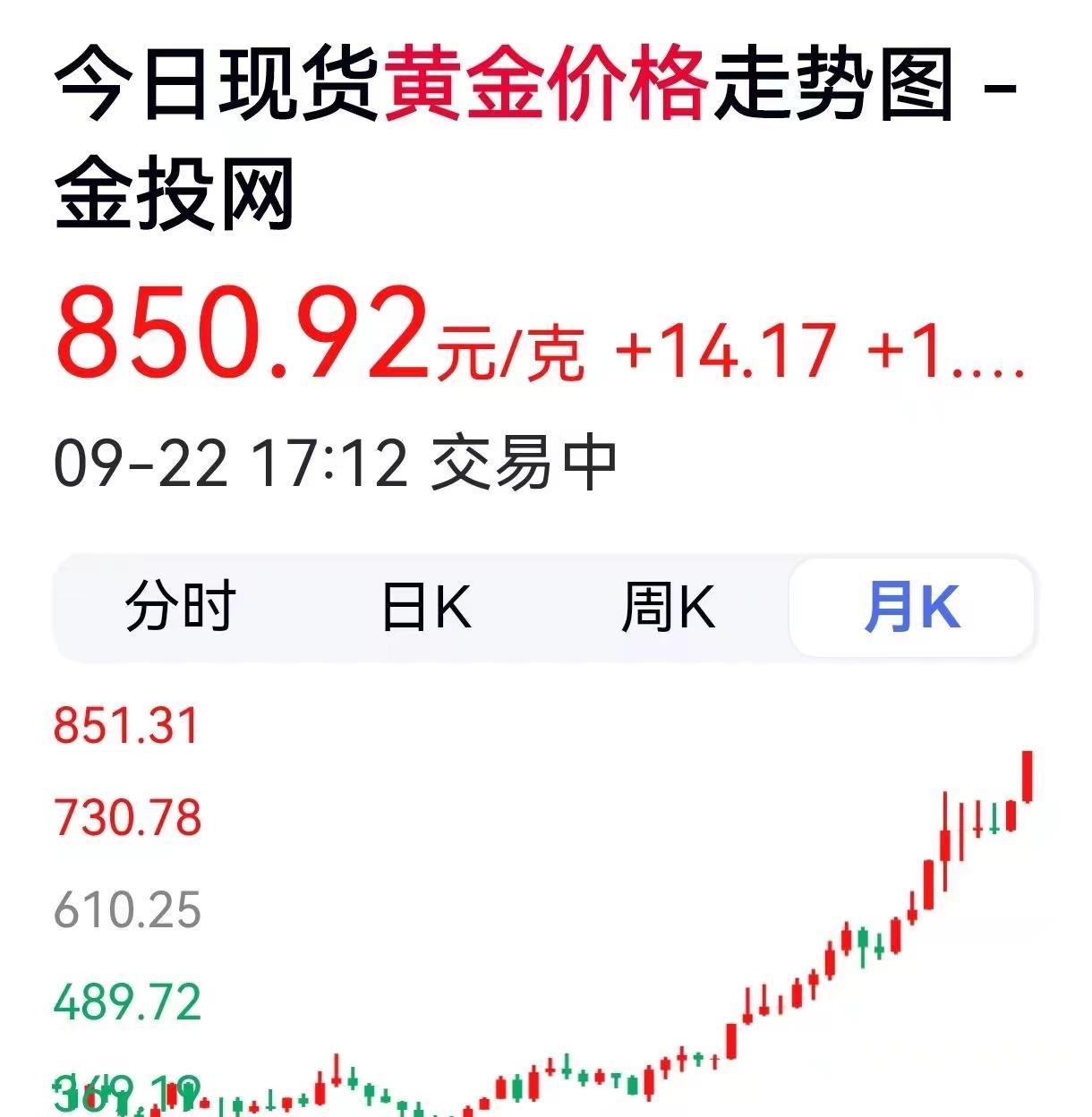Switch to the 日K tab
Screen dimensions: 1092x1117
tap(430, 607)
